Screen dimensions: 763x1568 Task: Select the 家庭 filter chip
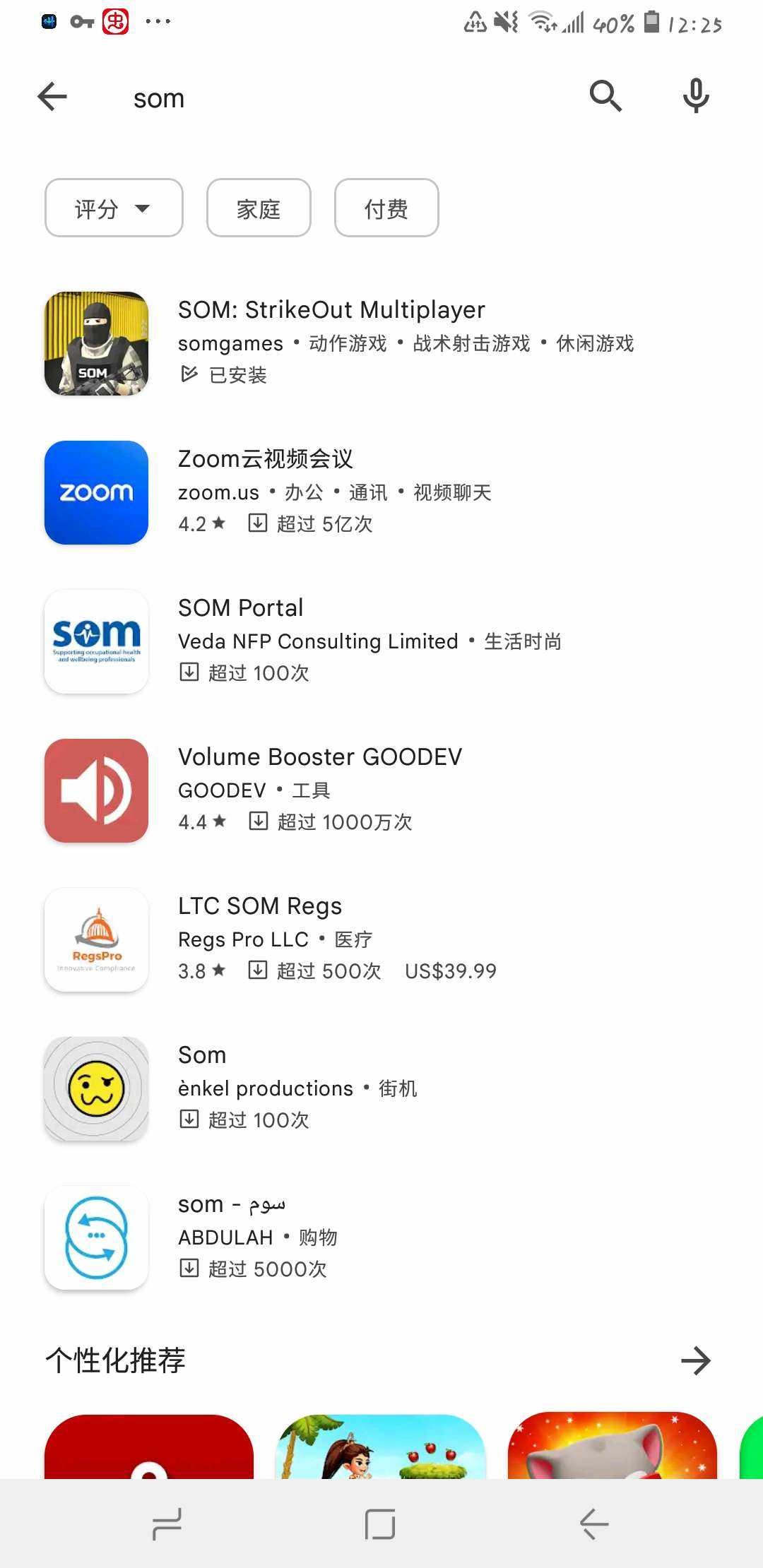tap(259, 208)
